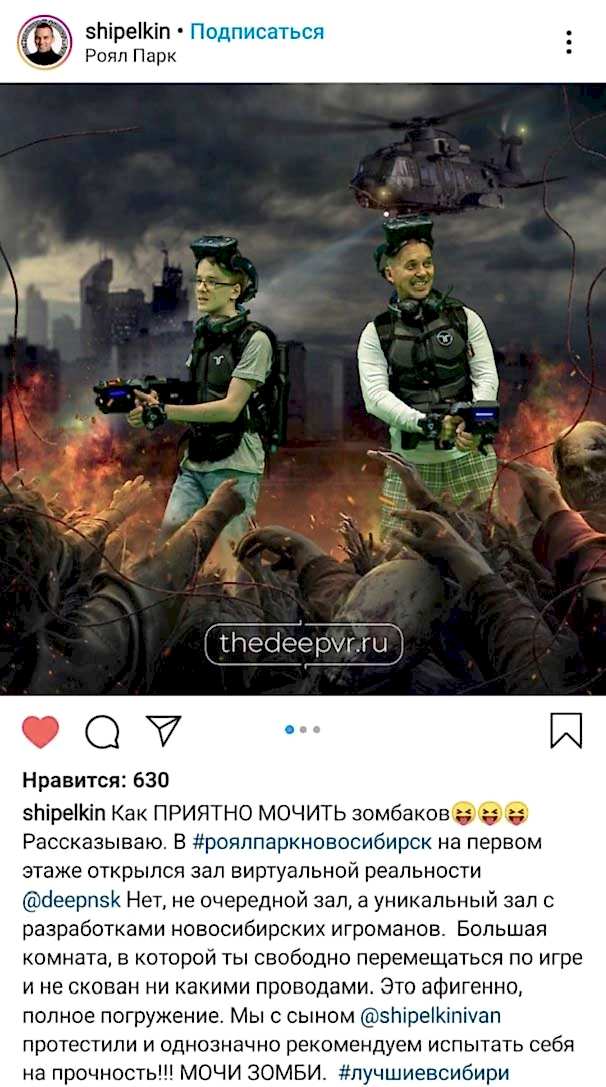Unlike the post with the heart icon

click(41, 731)
